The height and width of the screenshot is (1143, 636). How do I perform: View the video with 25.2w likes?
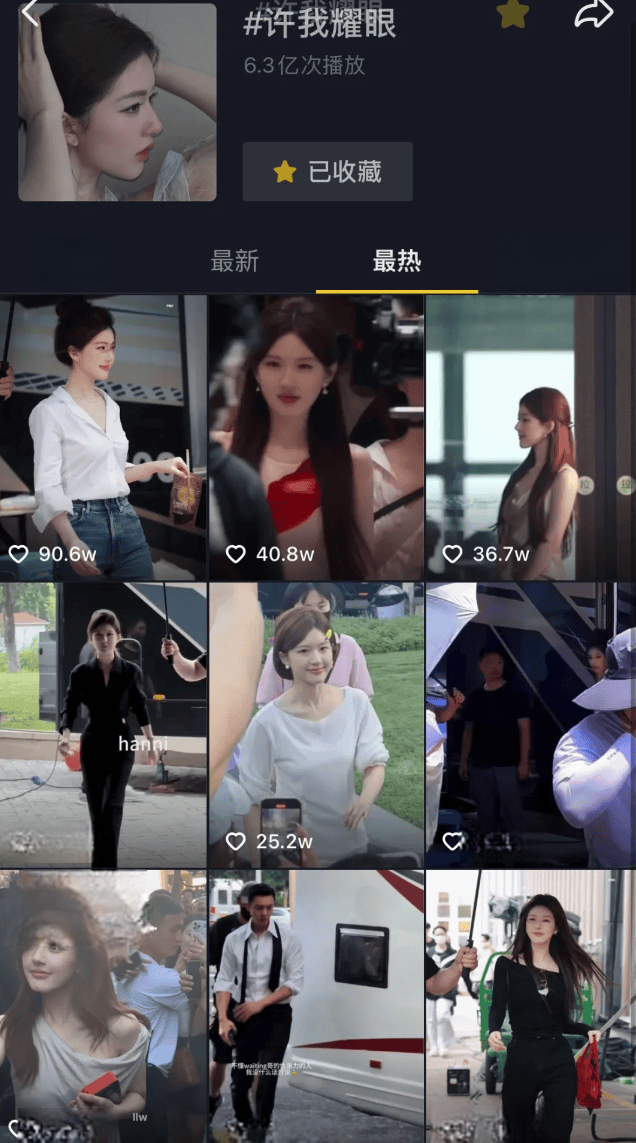pyautogui.click(x=316, y=725)
